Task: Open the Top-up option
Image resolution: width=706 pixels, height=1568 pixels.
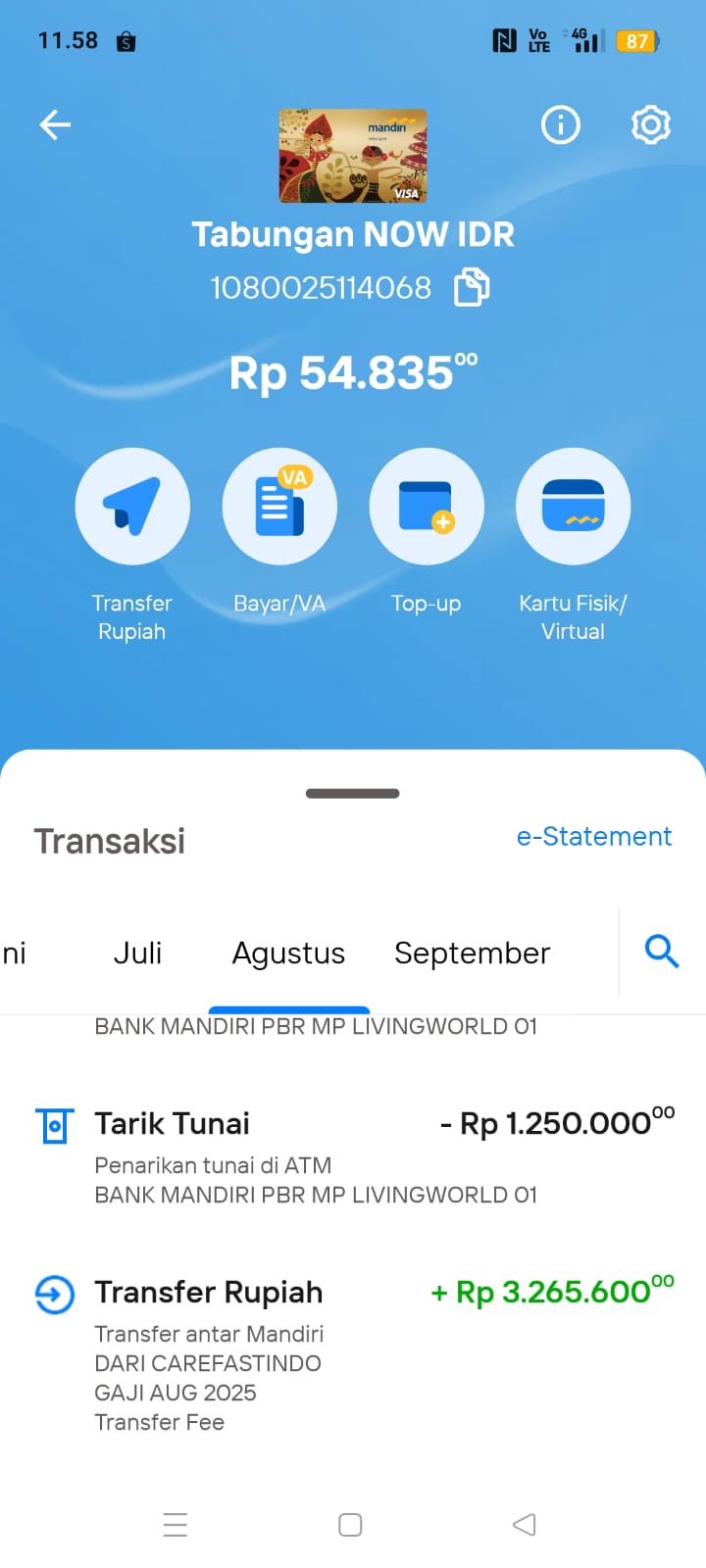Action: (427, 506)
